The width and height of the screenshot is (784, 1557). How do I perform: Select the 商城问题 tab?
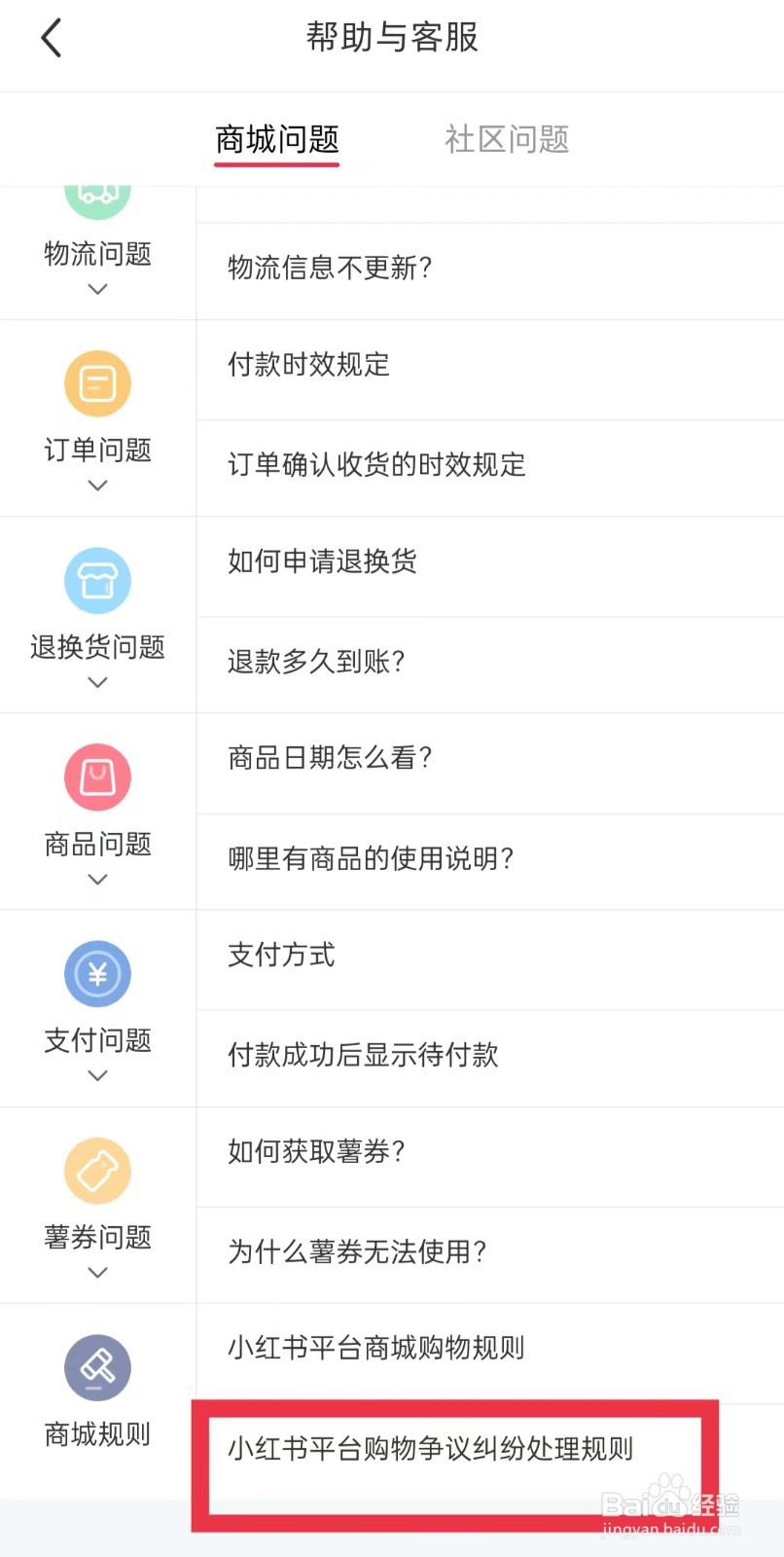tap(277, 139)
